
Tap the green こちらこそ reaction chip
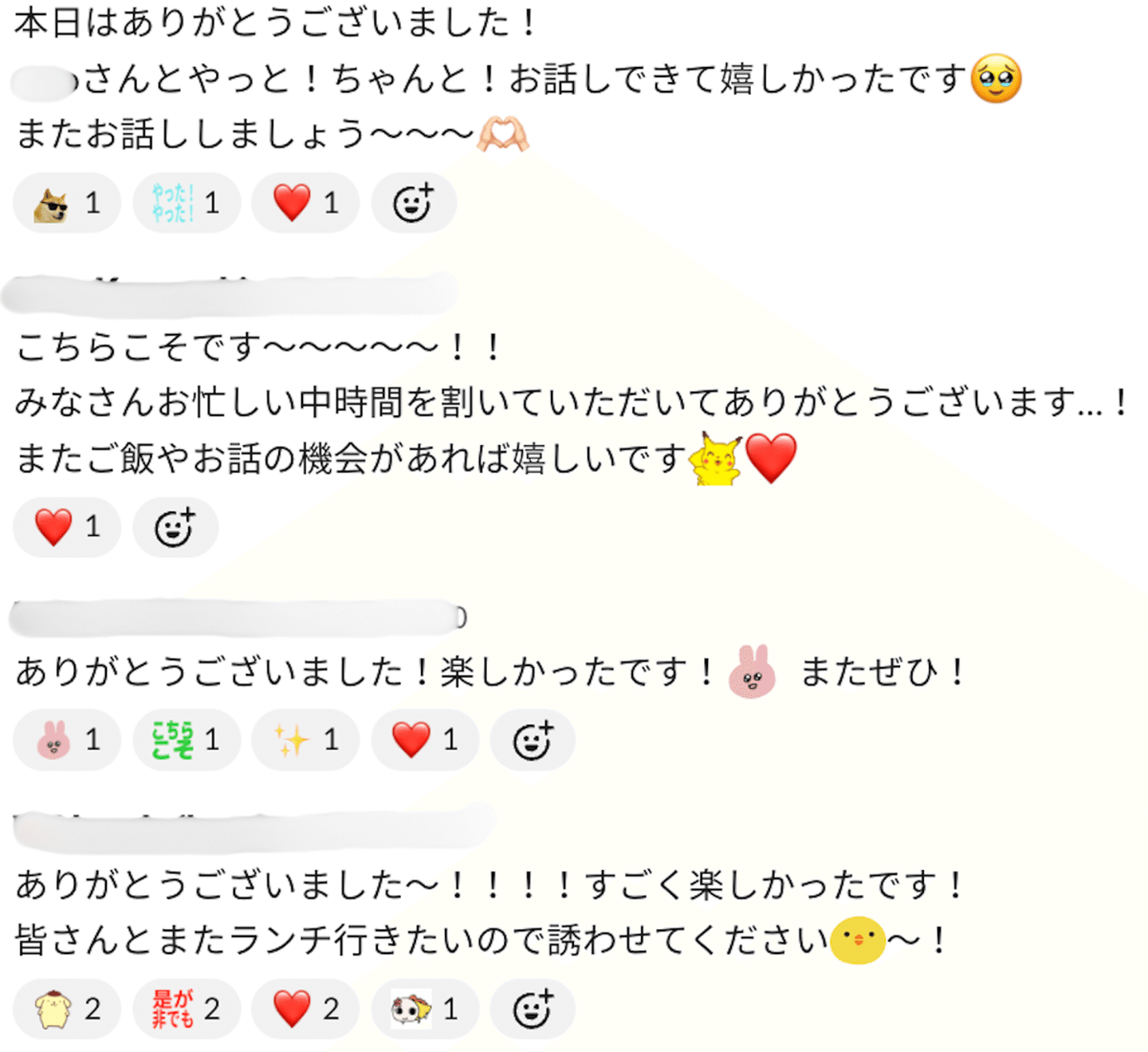point(186,740)
